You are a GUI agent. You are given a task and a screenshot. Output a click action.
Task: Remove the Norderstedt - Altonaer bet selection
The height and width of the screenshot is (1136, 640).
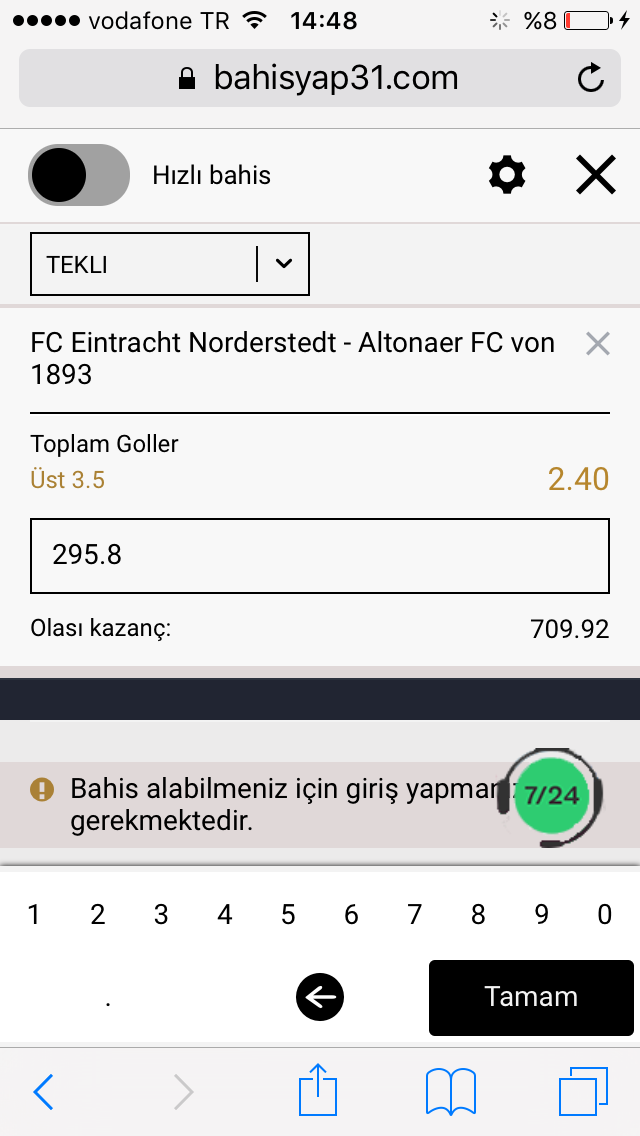[x=598, y=343]
